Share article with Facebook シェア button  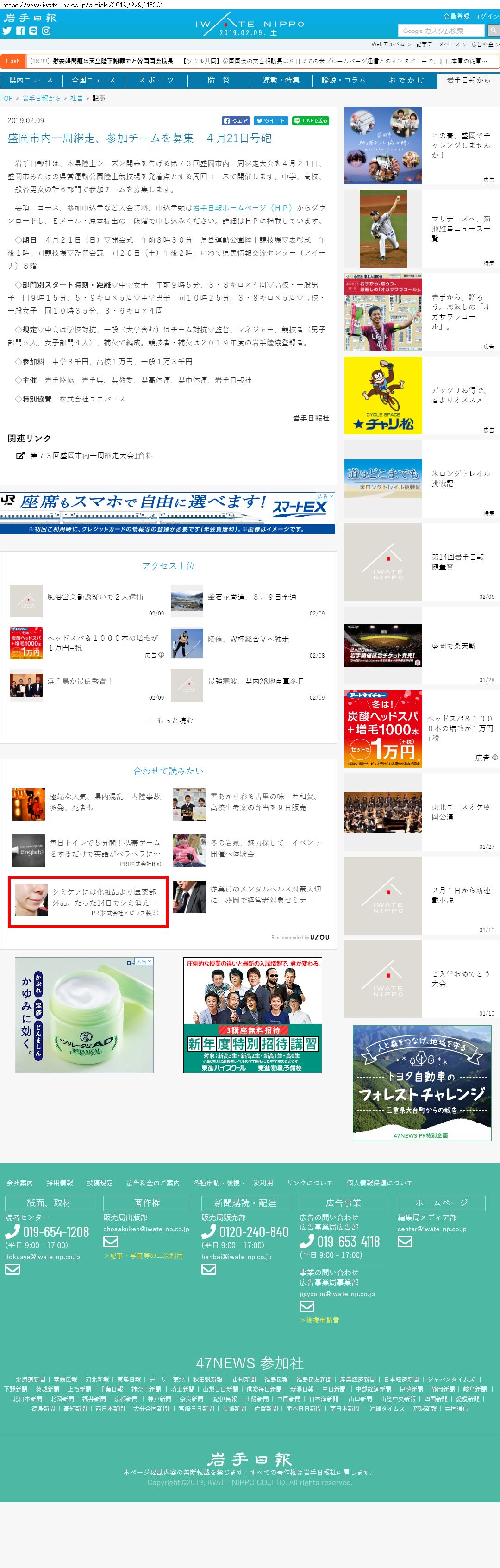[236, 120]
